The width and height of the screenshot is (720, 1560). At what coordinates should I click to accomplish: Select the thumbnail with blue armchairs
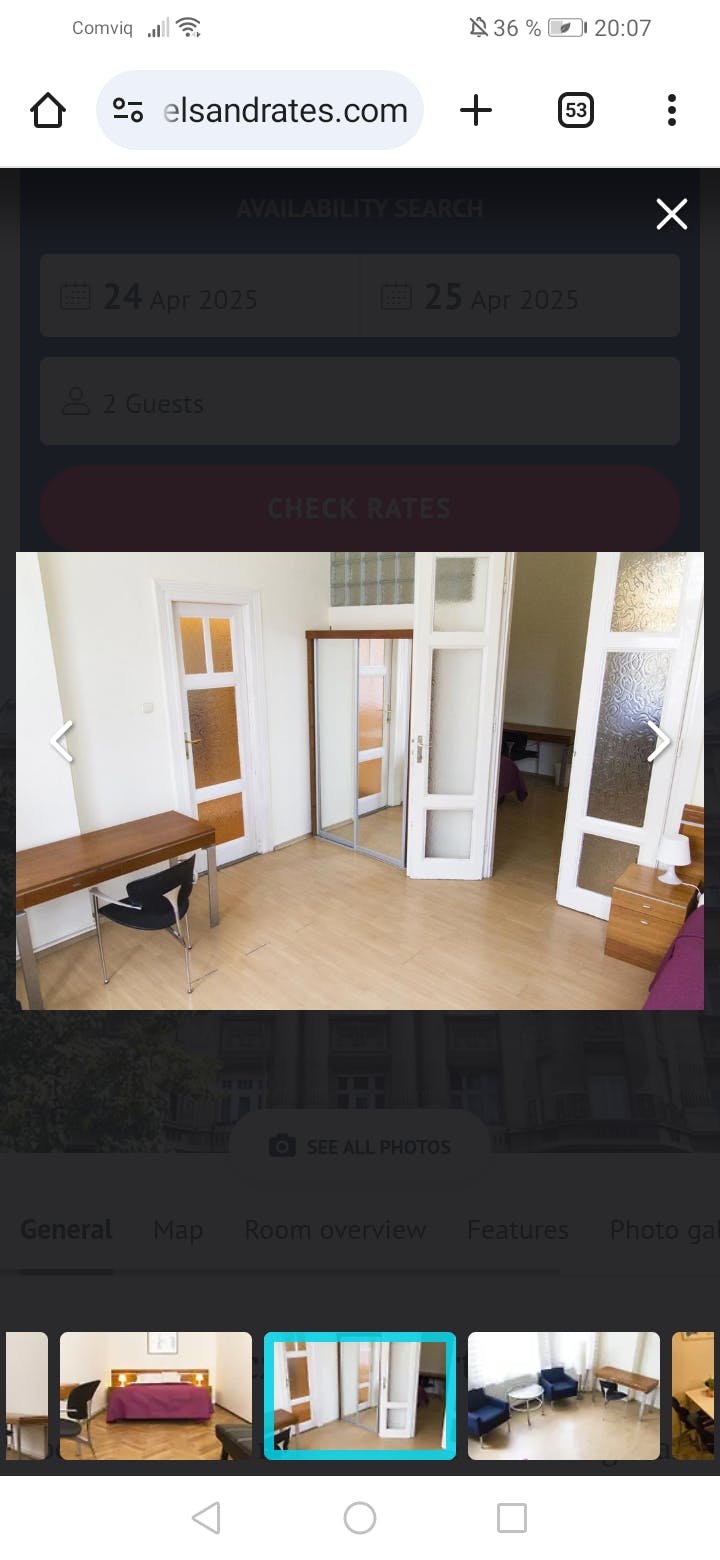click(x=564, y=1395)
